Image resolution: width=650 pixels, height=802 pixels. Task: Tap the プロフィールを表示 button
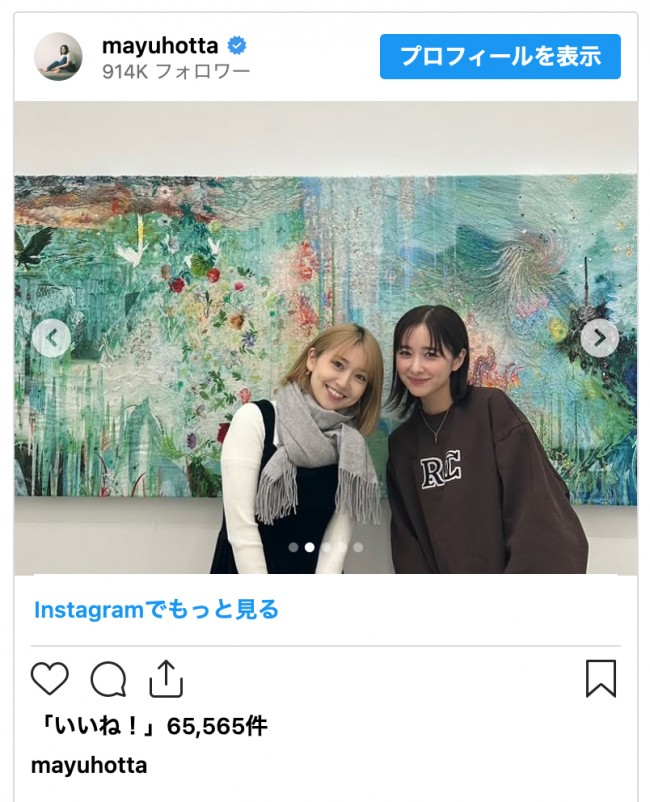point(500,56)
